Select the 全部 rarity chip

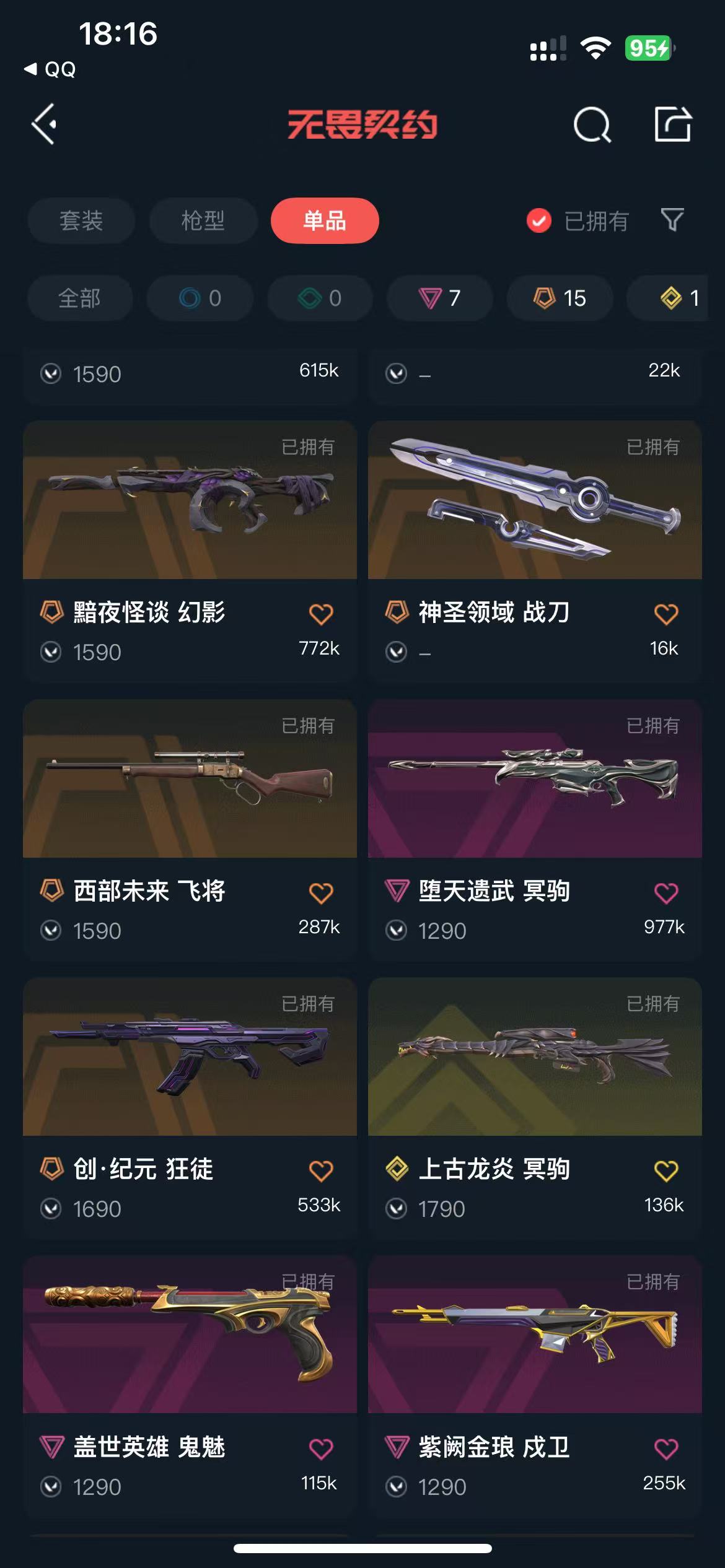(x=79, y=298)
